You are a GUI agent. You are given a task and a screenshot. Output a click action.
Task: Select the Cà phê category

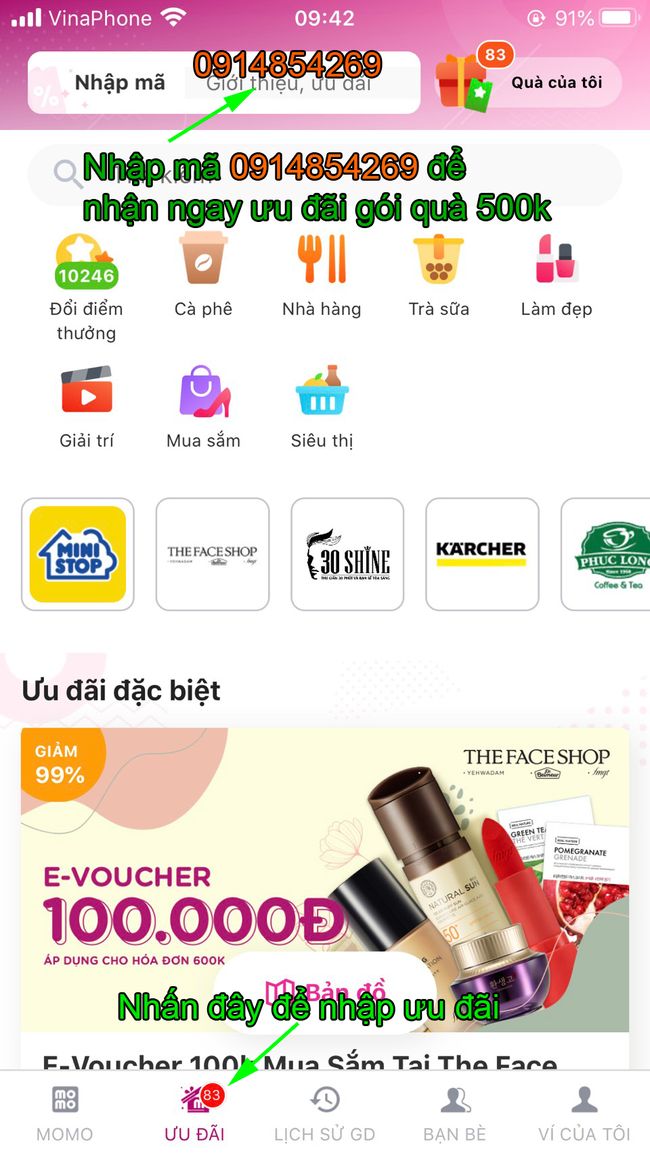[203, 275]
